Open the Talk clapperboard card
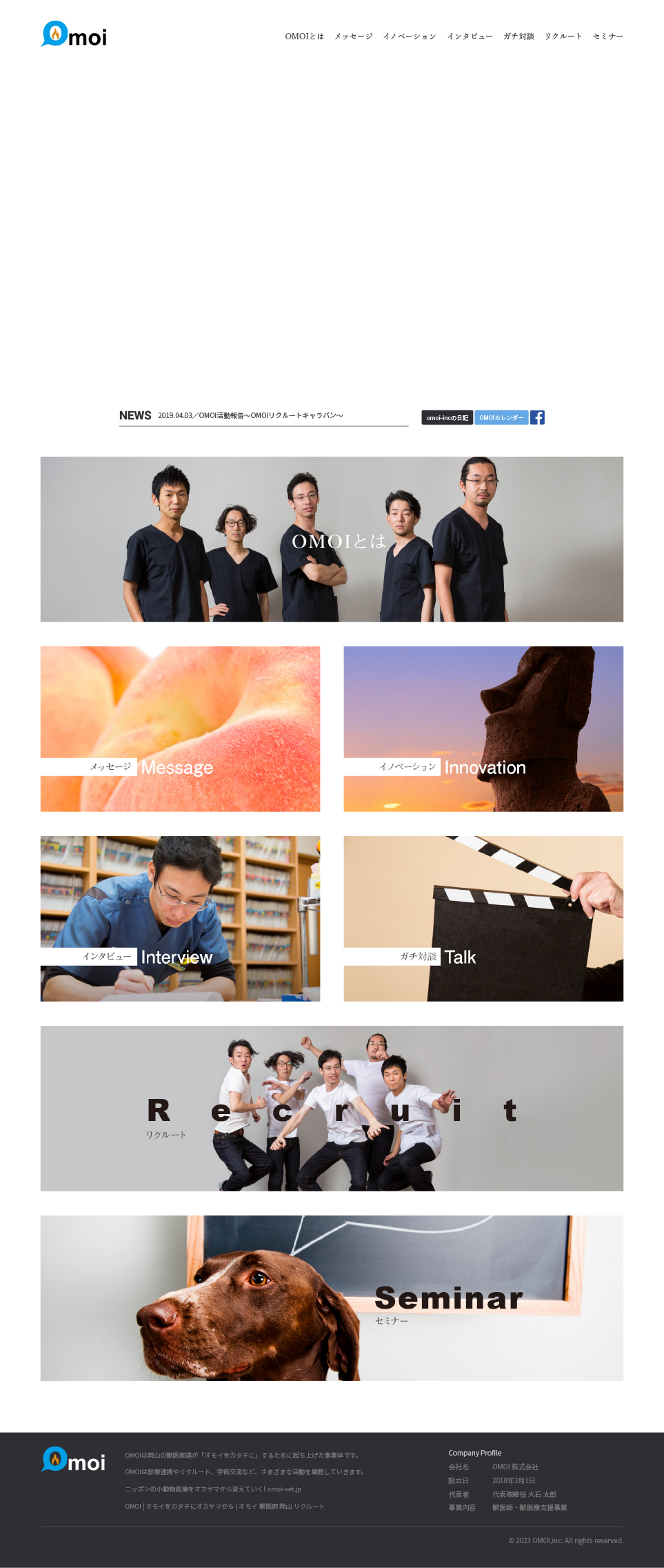 pos(483,919)
